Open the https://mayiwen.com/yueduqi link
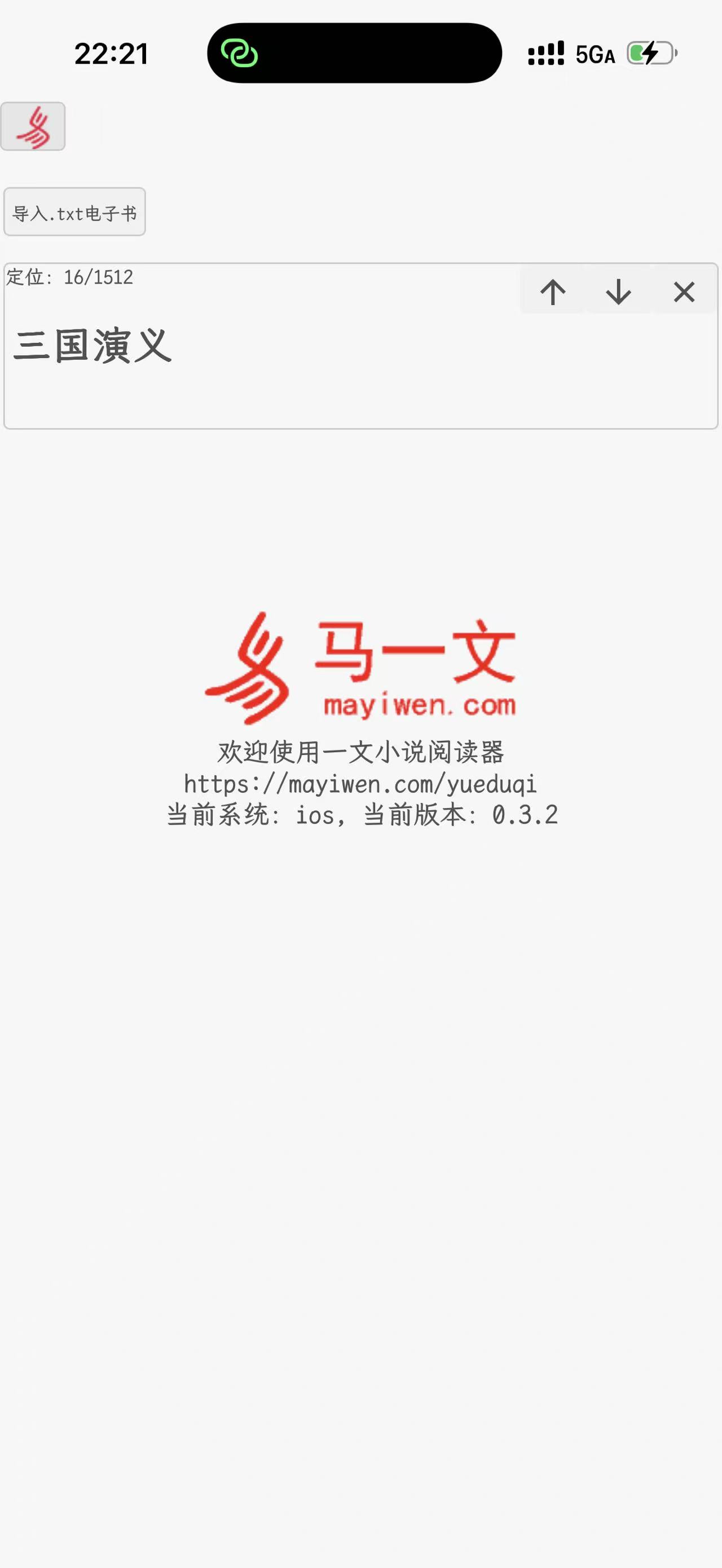This screenshot has width=722, height=1568. (360, 785)
